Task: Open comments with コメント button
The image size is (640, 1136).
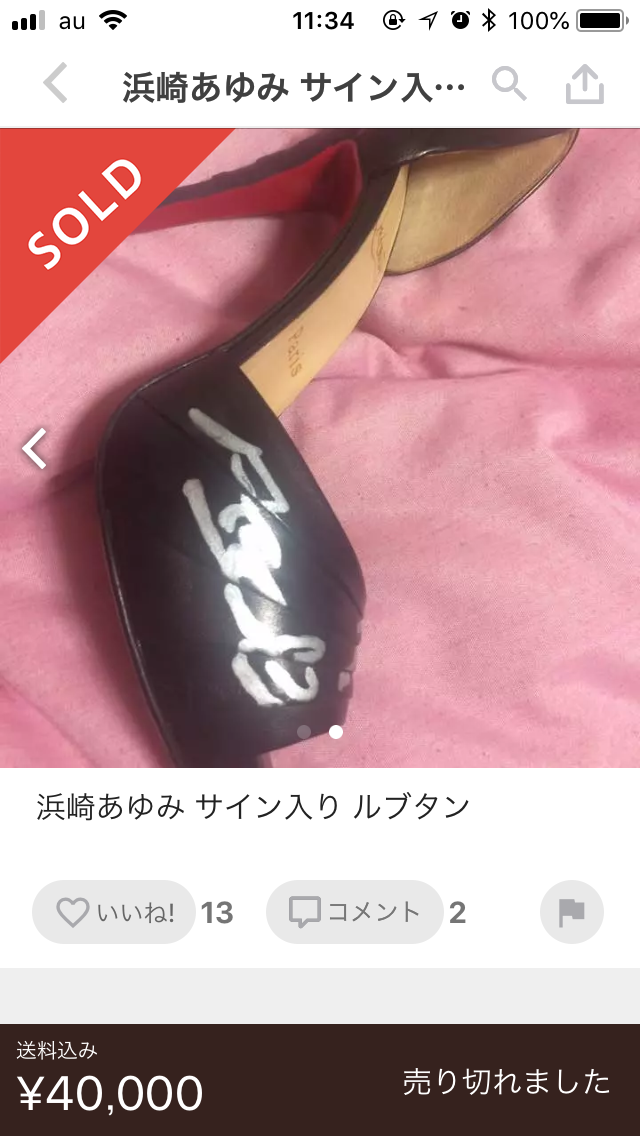Action: [354, 912]
